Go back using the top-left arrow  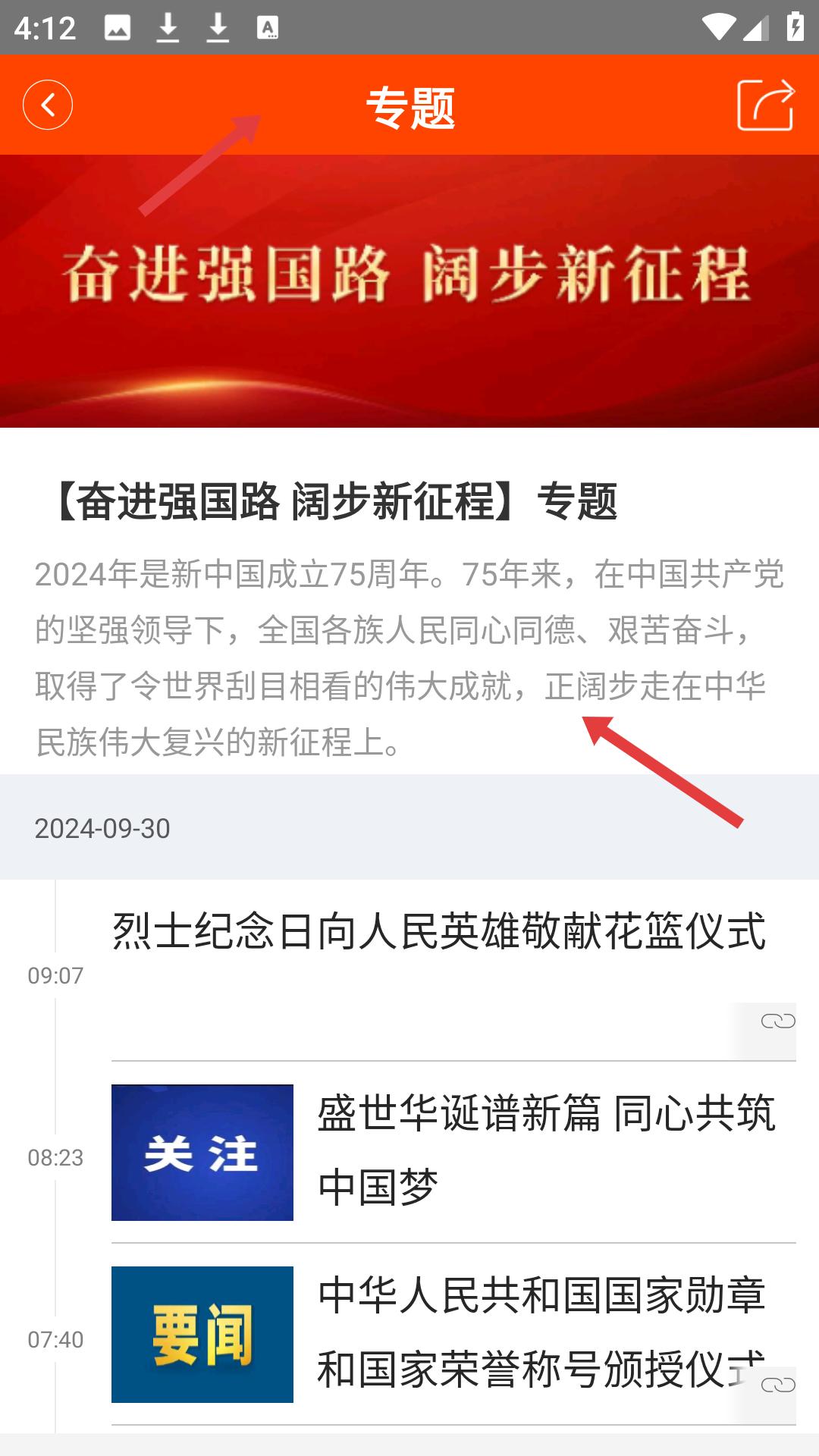point(48,105)
